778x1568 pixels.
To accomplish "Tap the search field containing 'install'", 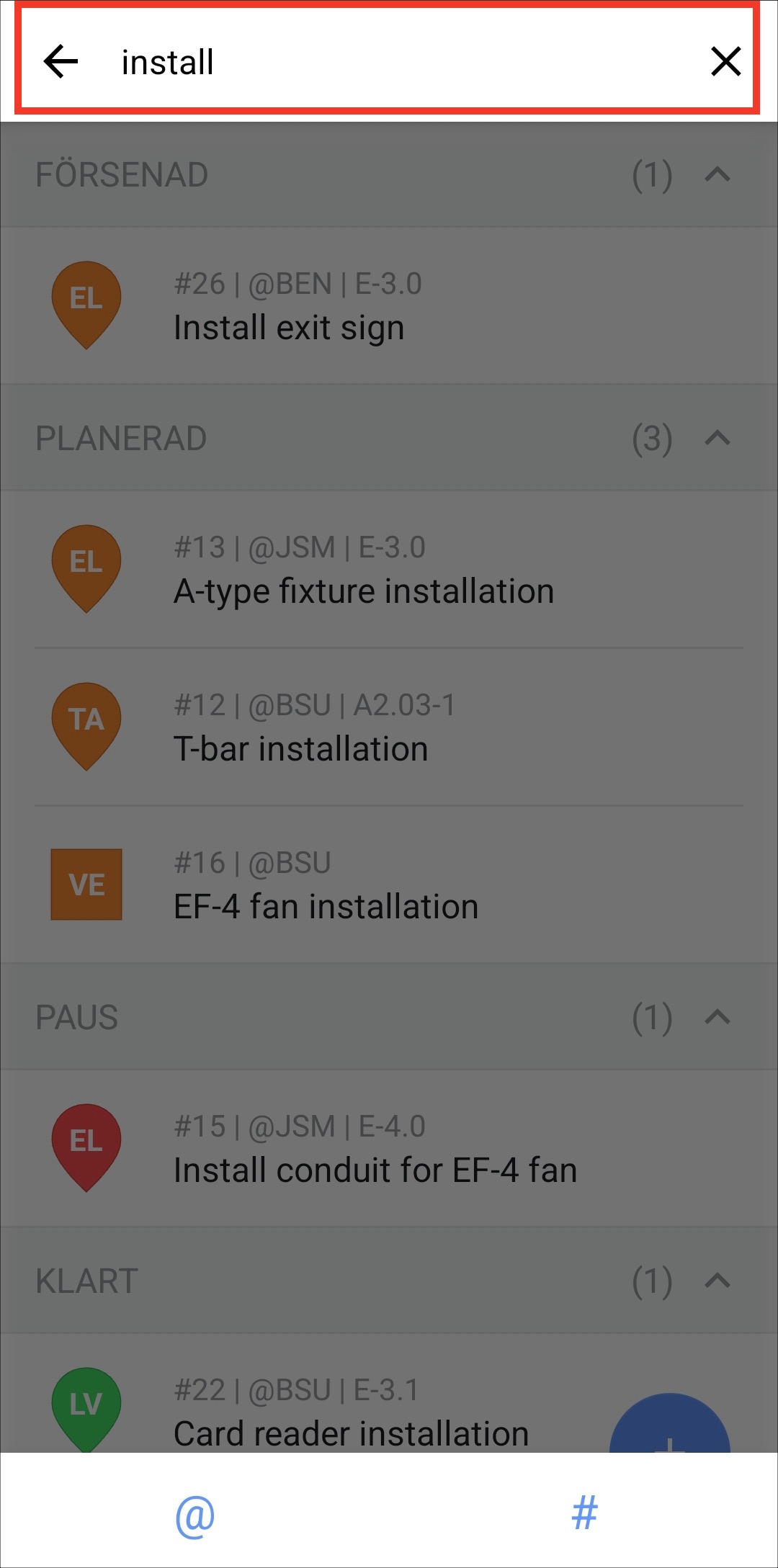I will point(396,62).
